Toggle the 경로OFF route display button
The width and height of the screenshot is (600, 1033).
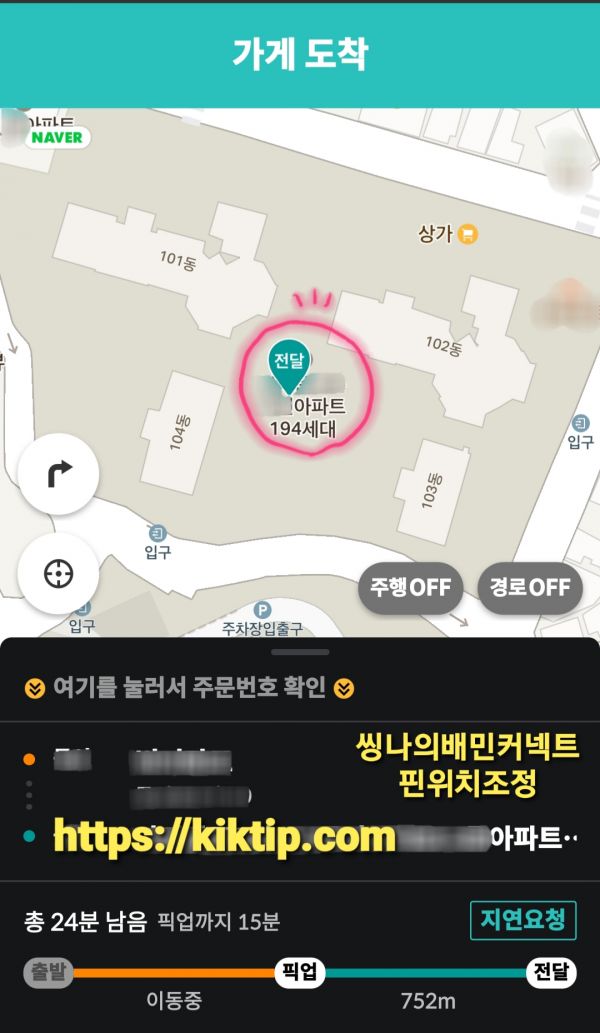529,587
